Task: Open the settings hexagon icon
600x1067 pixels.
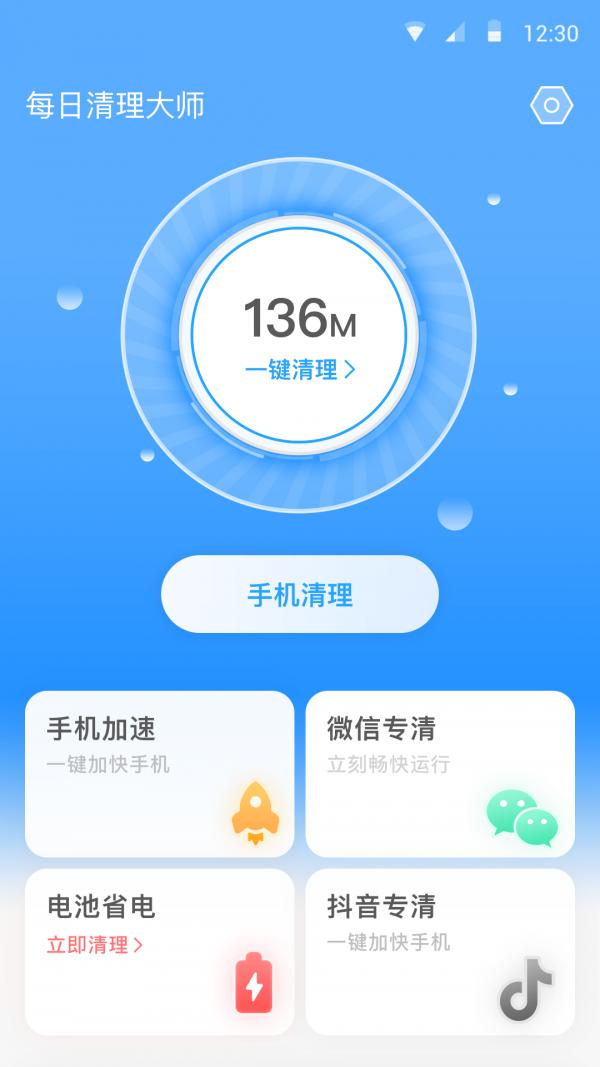Action: [x=550, y=106]
